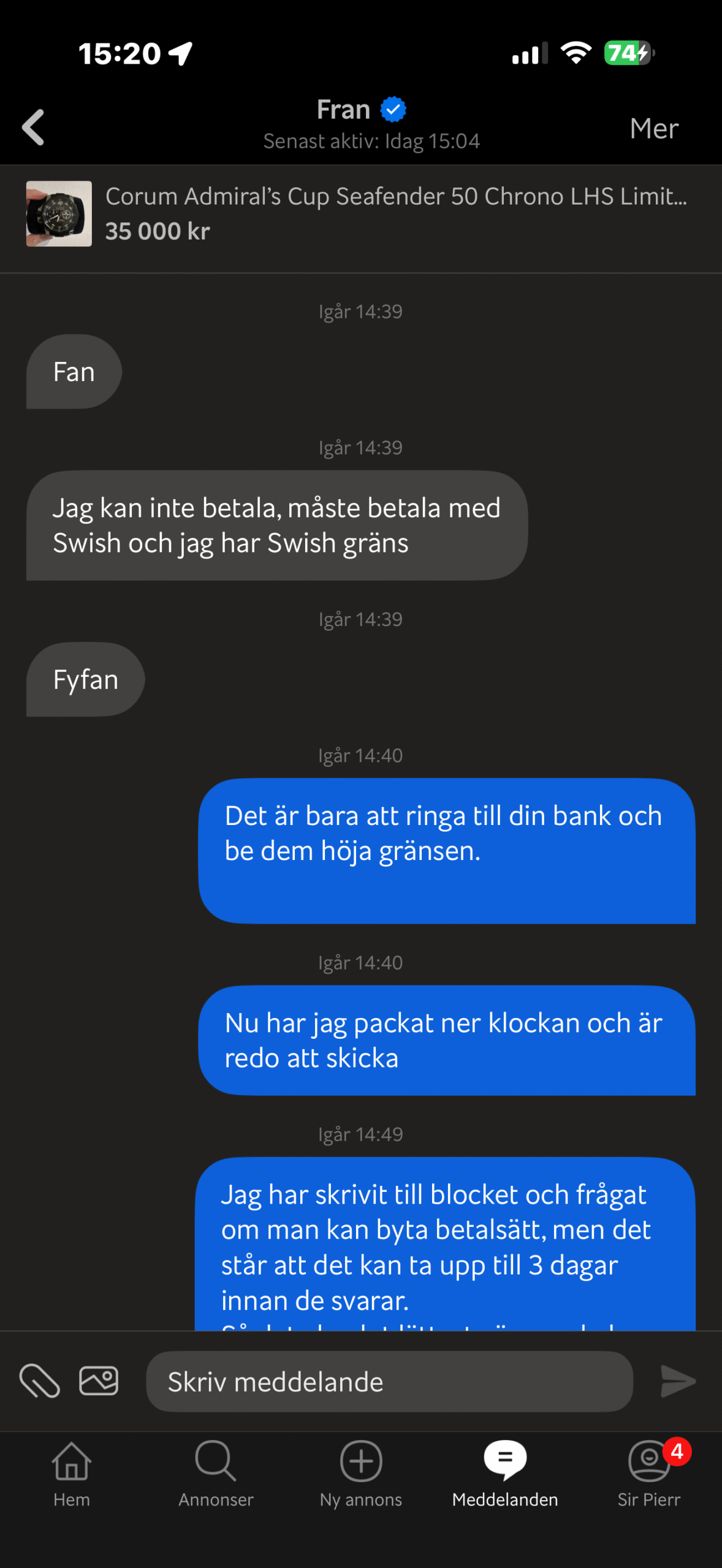Switch to the Annonser tab
Viewport: 722px width, 1568px height.
(x=216, y=1474)
